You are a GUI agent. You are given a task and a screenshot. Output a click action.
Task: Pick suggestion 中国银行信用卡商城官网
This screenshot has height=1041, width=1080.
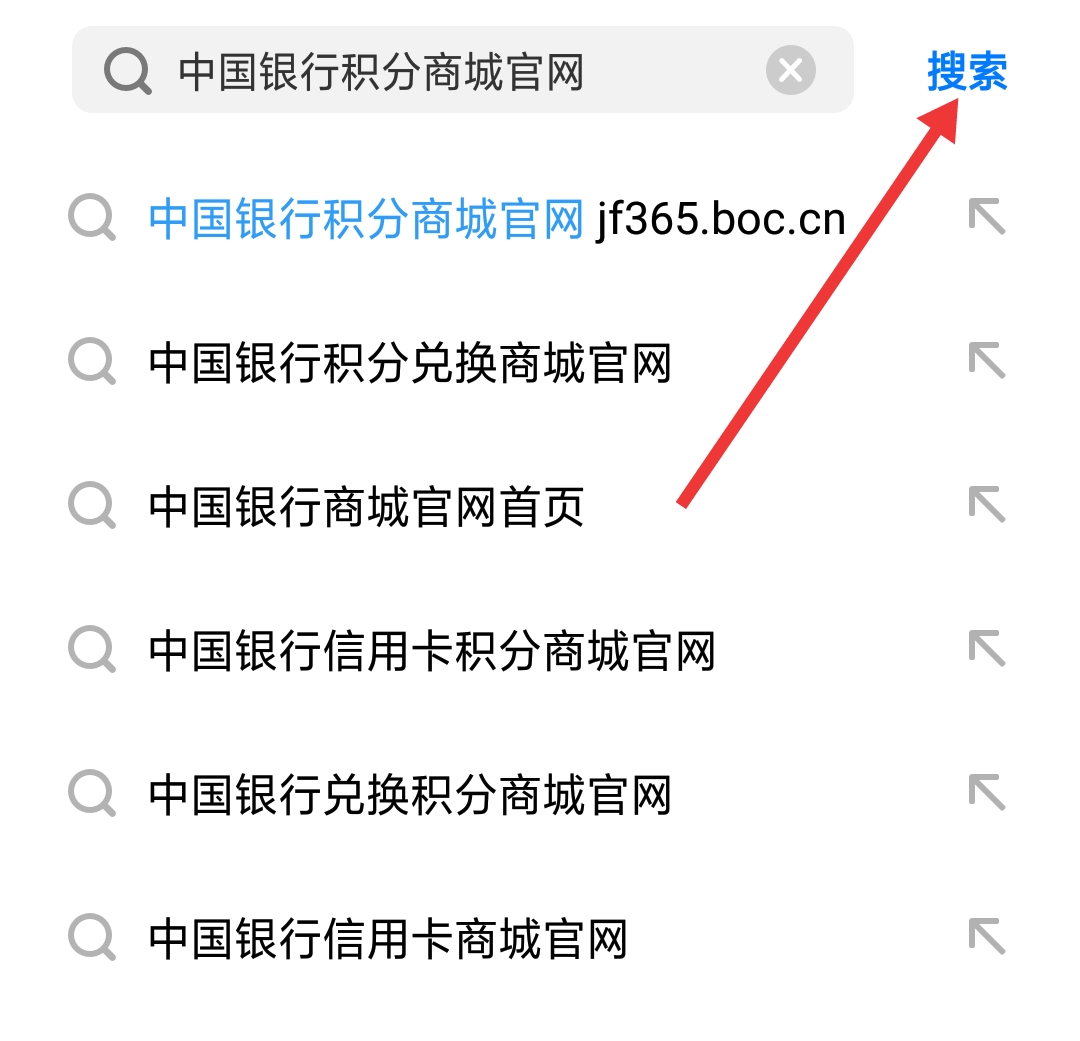coord(388,939)
